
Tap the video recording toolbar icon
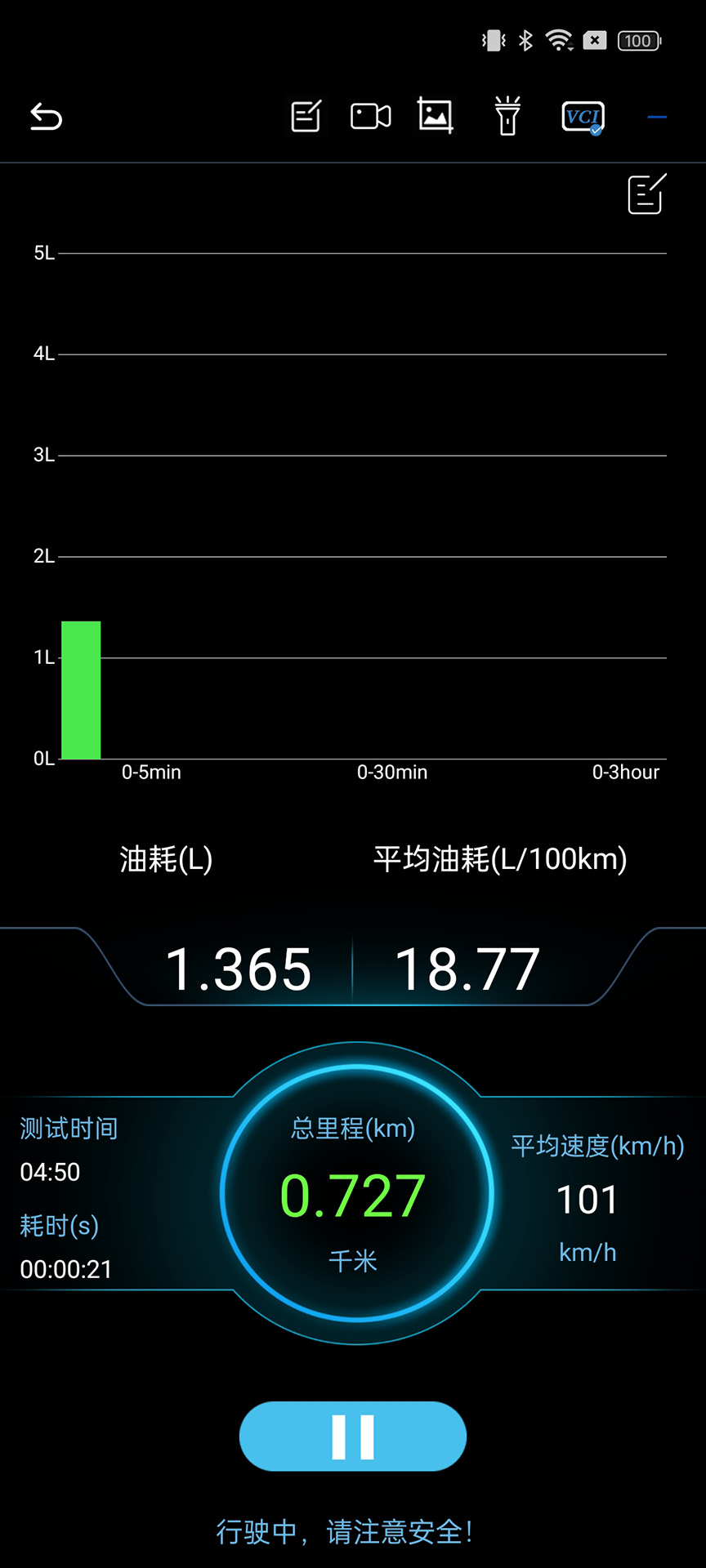370,116
